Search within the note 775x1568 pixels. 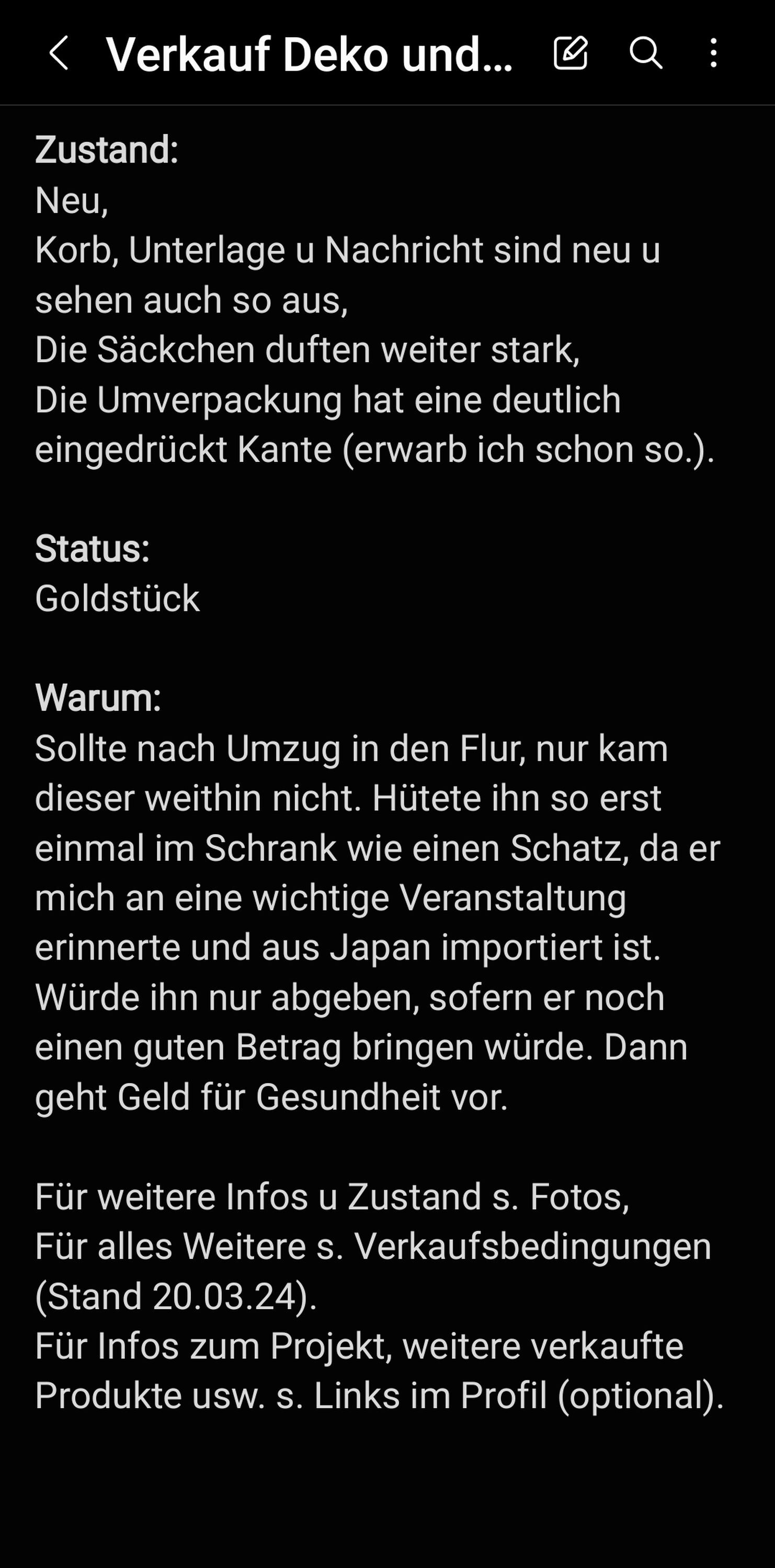click(x=645, y=53)
